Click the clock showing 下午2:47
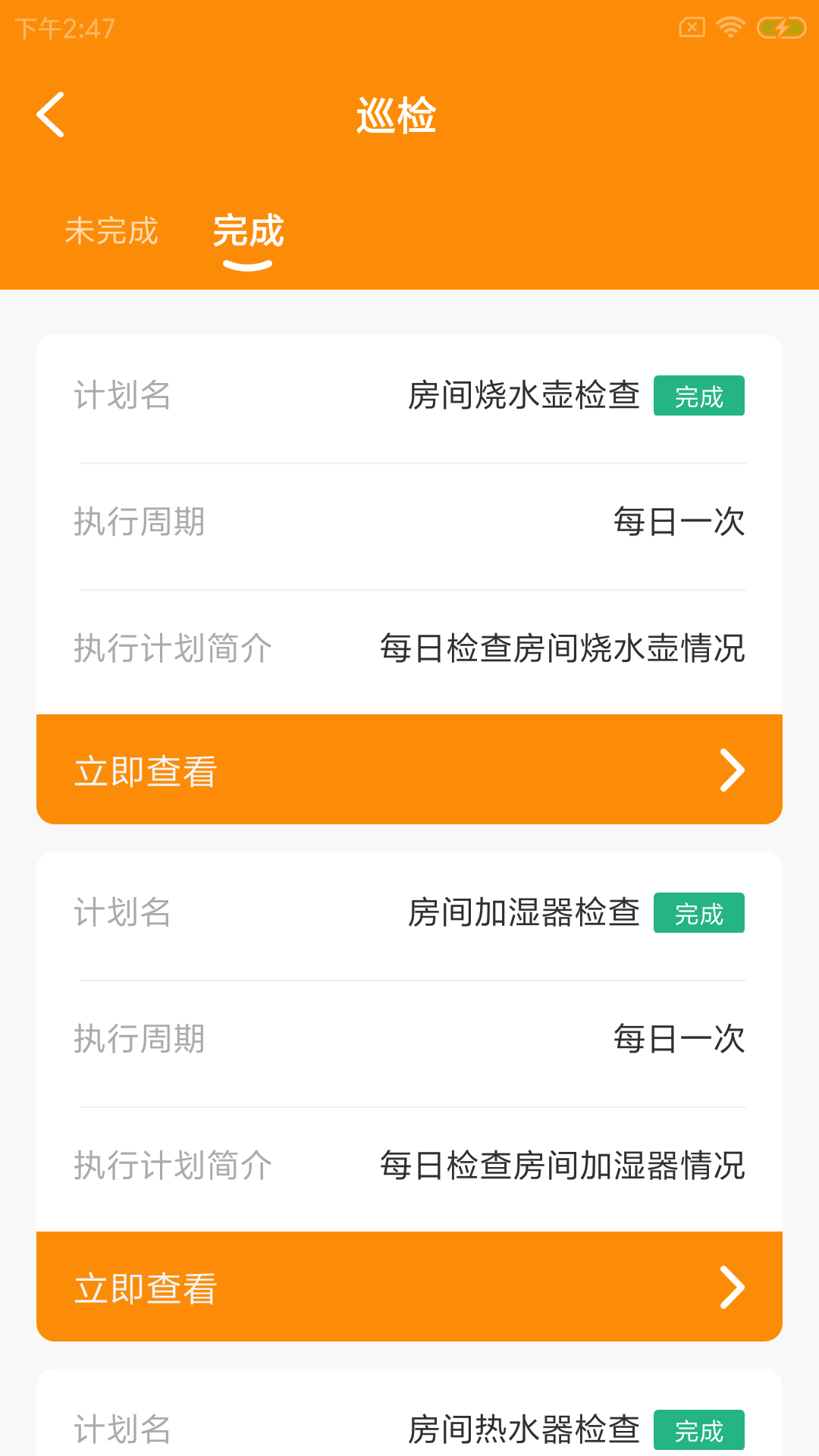This screenshot has height=1456, width=819. [x=64, y=28]
